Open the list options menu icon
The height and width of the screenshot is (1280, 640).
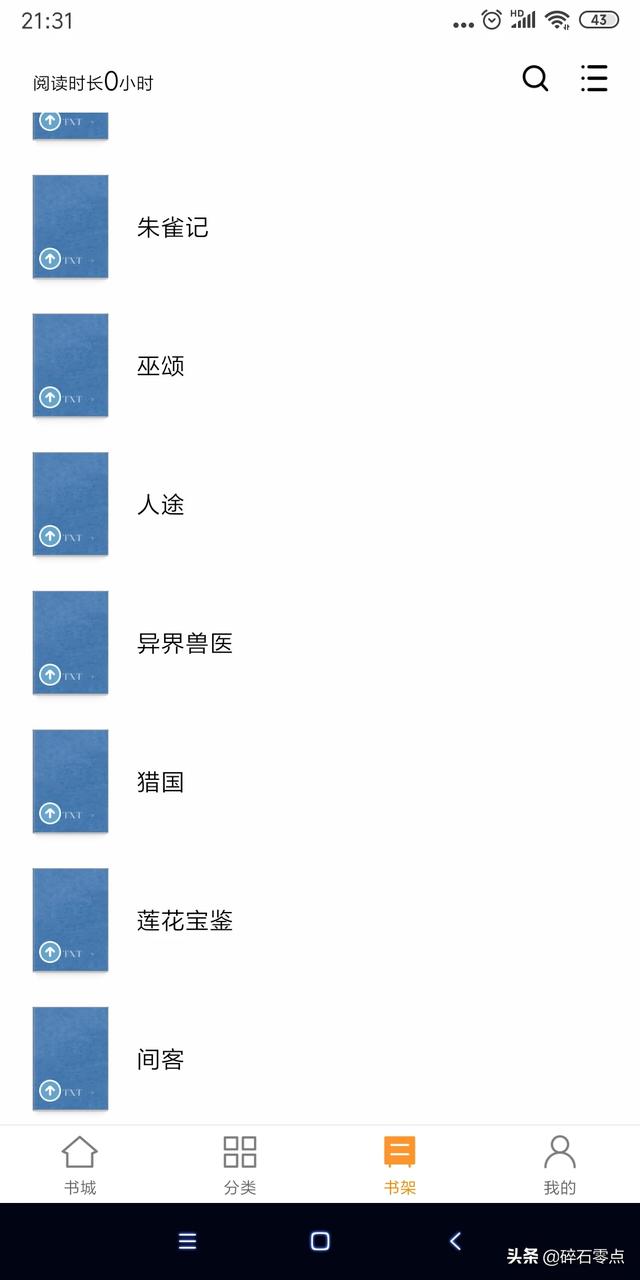click(x=594, y=79)
